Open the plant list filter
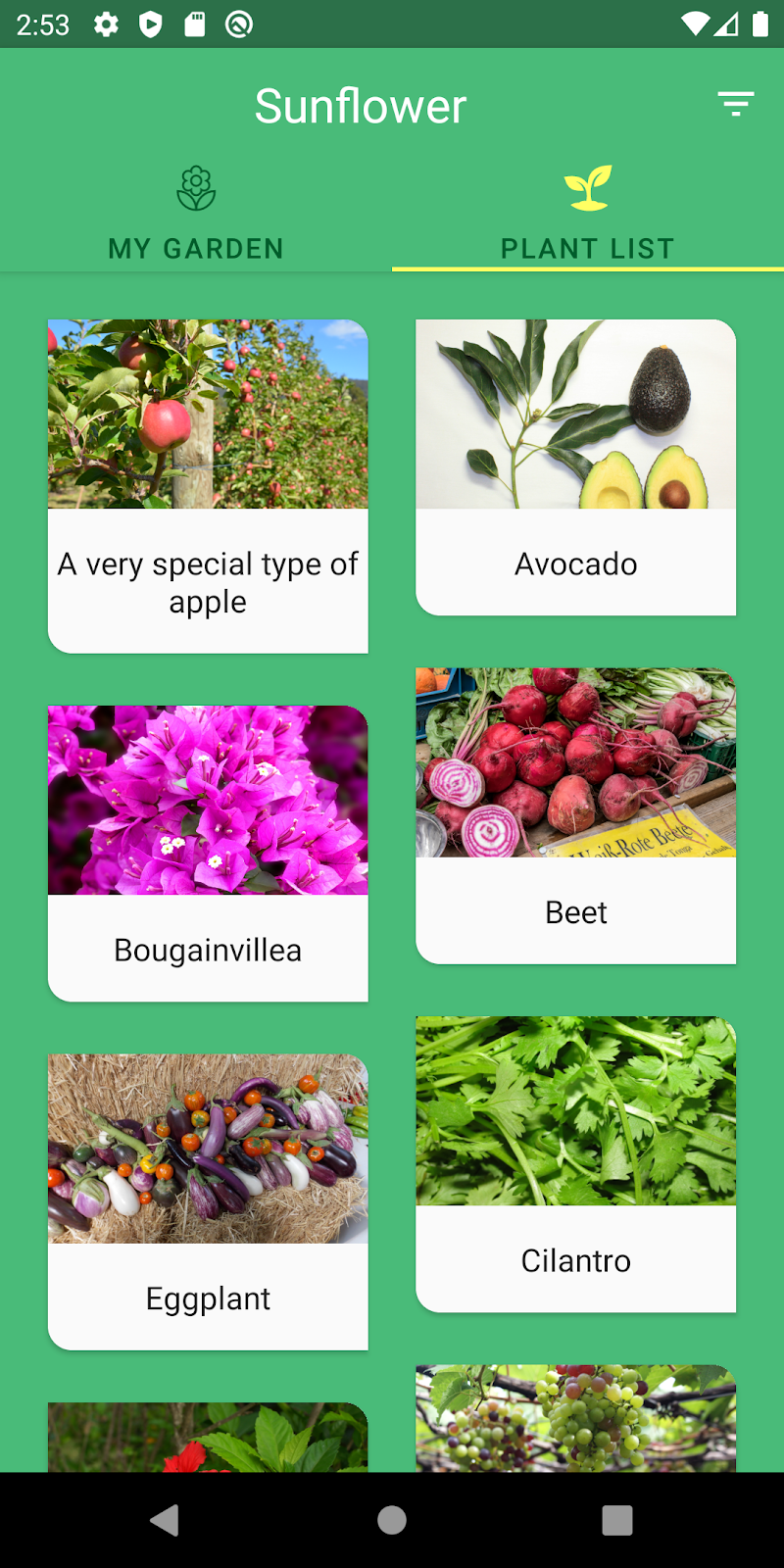 pyautogui.click(x=735, y=103)
